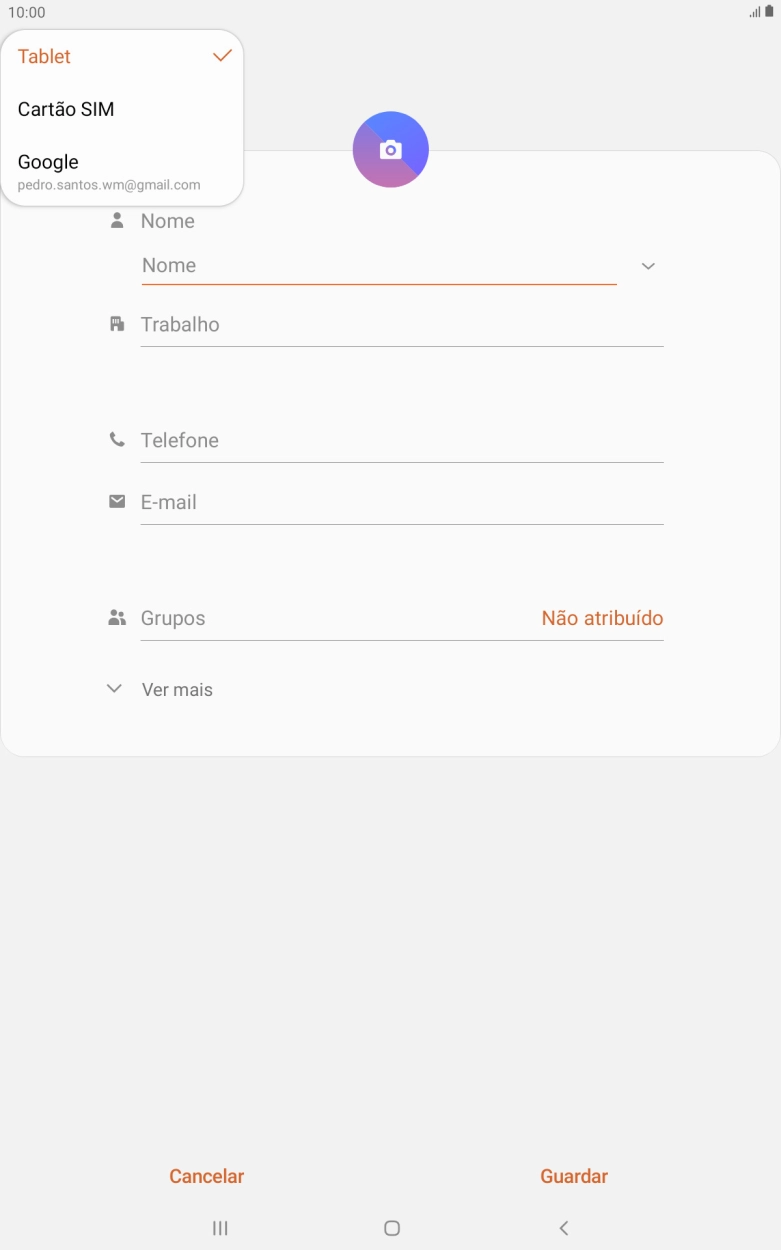Tap the Trabalho field
Screen dimensions: 781x1250
[x=402, y=325]
